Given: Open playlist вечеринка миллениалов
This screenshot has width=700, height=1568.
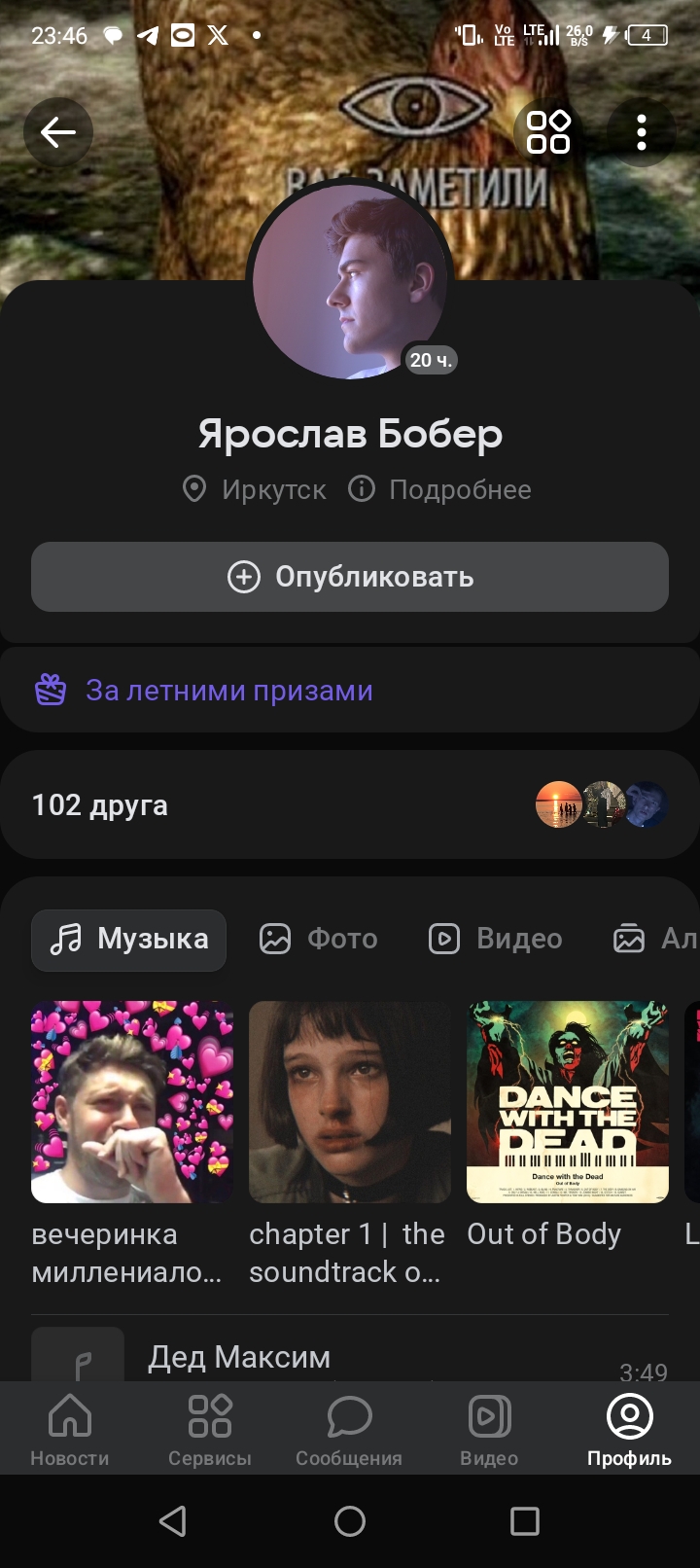Looking at the screenshot, I should point(131,1103).
